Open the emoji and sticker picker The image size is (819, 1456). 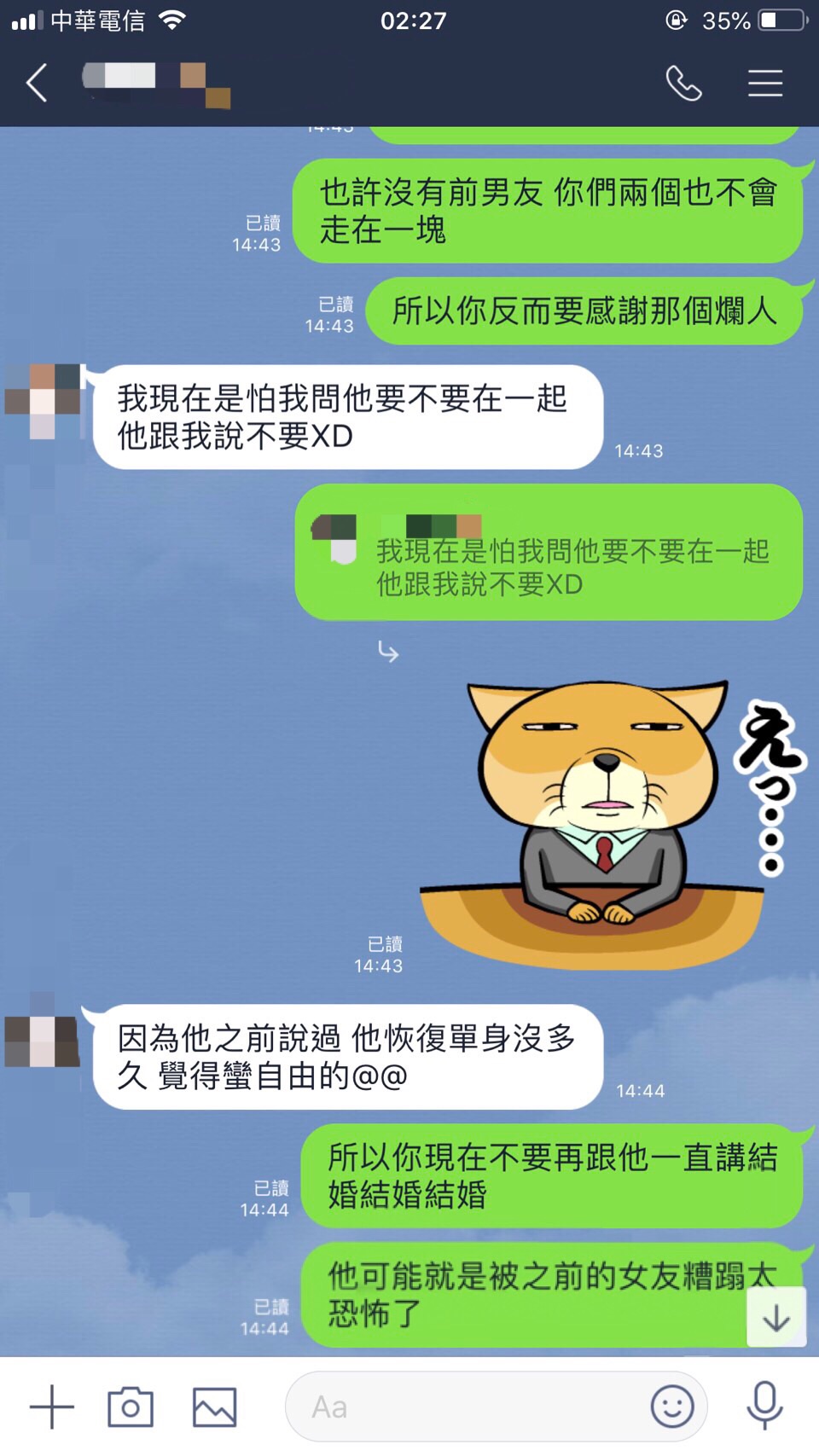(672, 1407)
